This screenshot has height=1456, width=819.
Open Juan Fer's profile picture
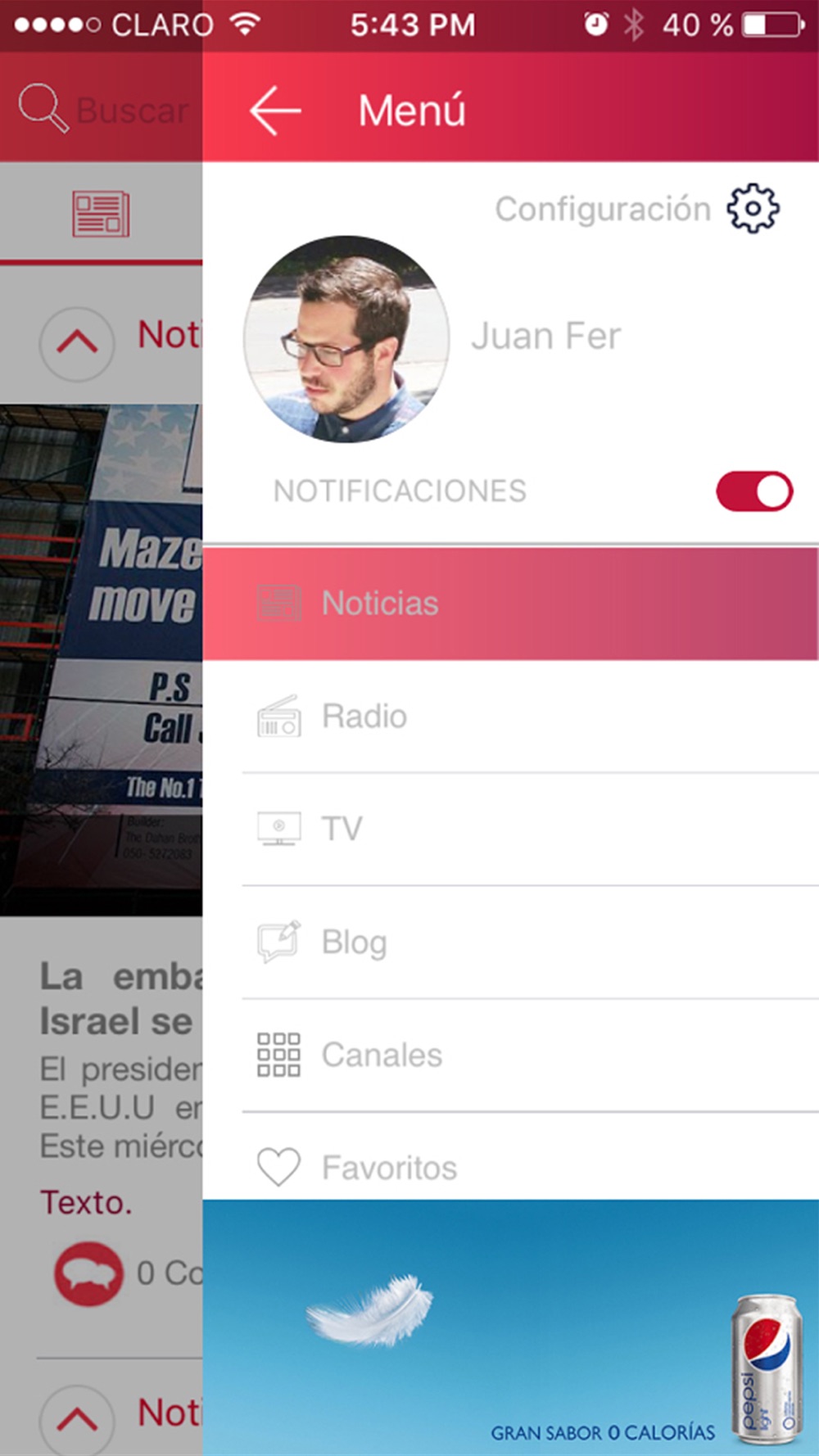click(346, 339)
